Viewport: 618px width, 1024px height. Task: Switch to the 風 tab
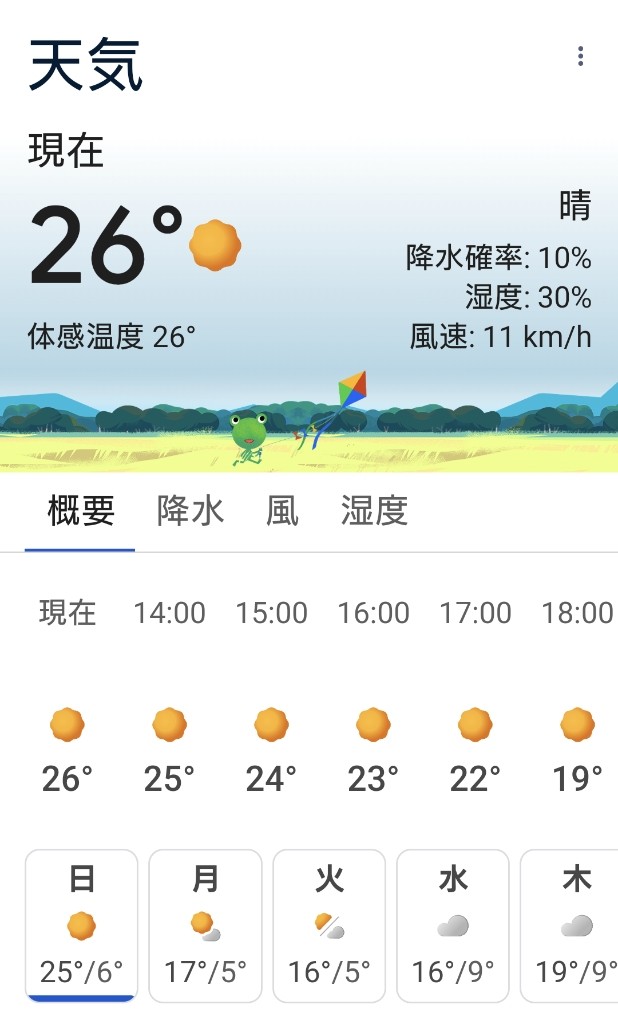(x=282, y=511)
